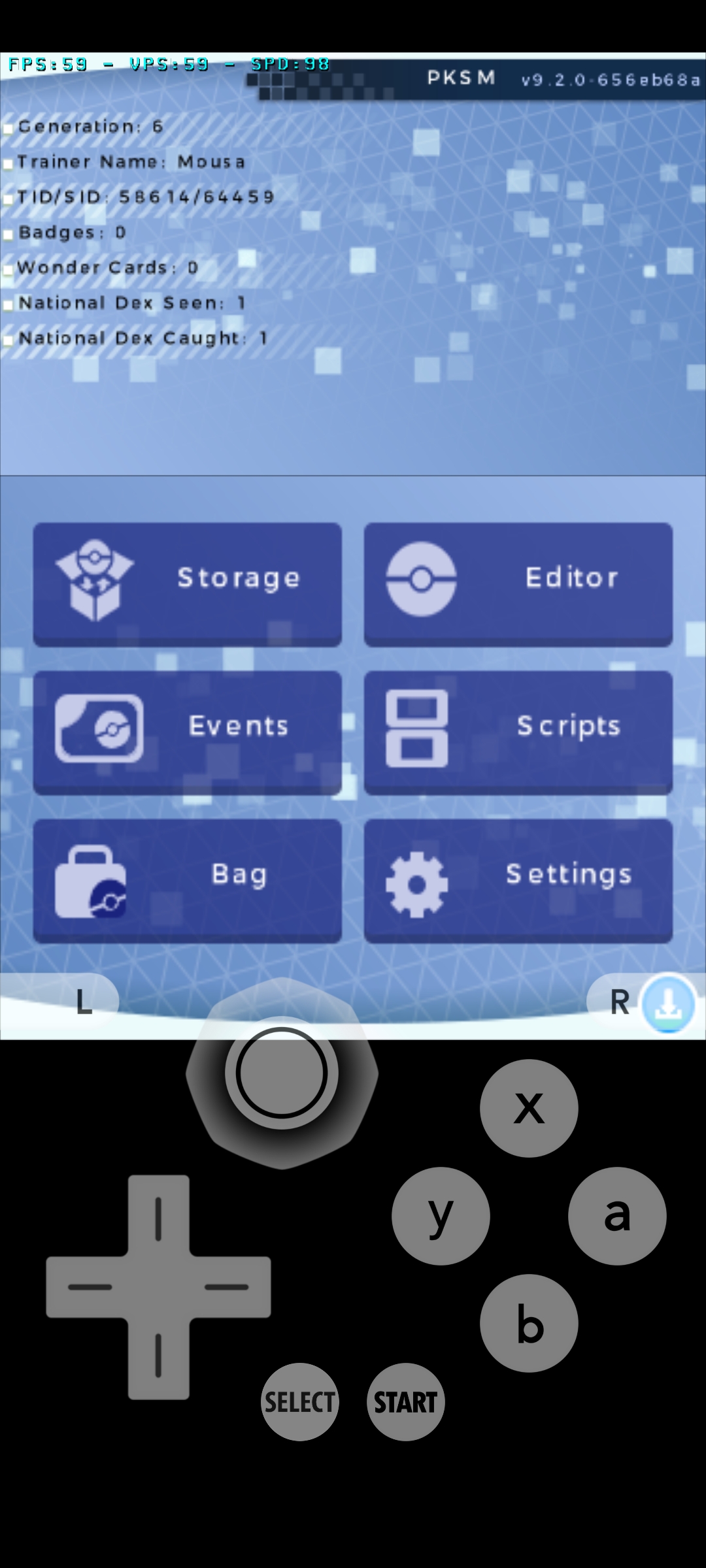Tap the A gamepad button
Screen dimensions: 706x1568
coord(617,1216)
